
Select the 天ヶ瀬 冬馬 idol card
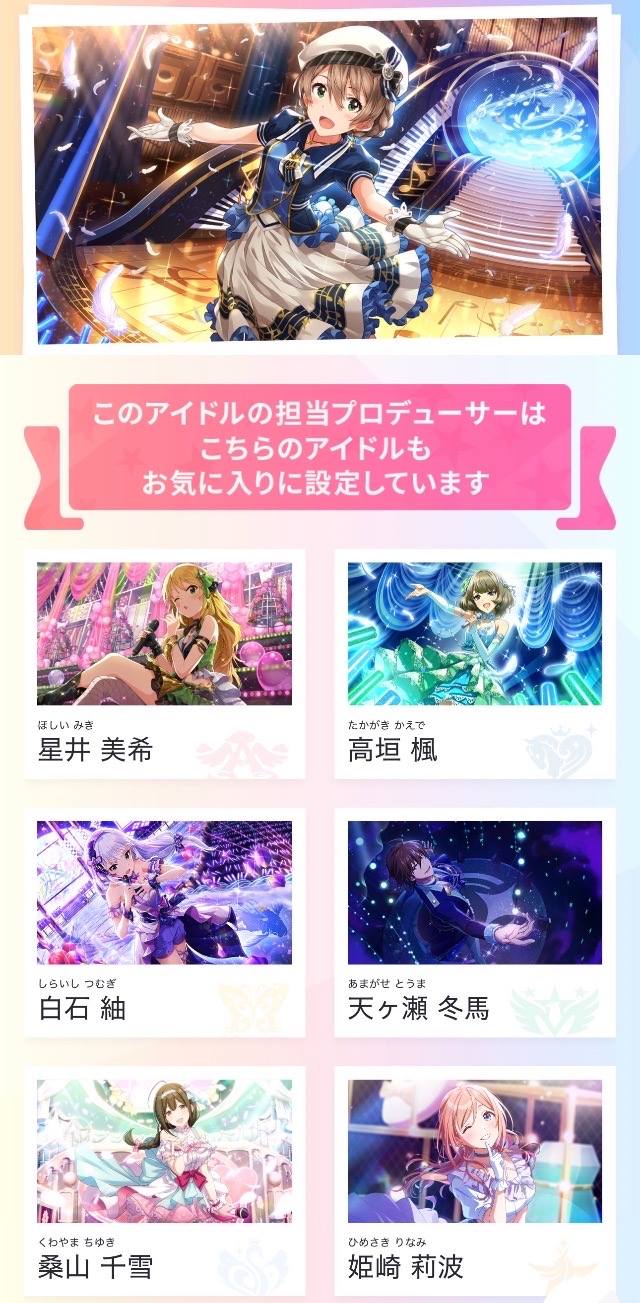475,922
